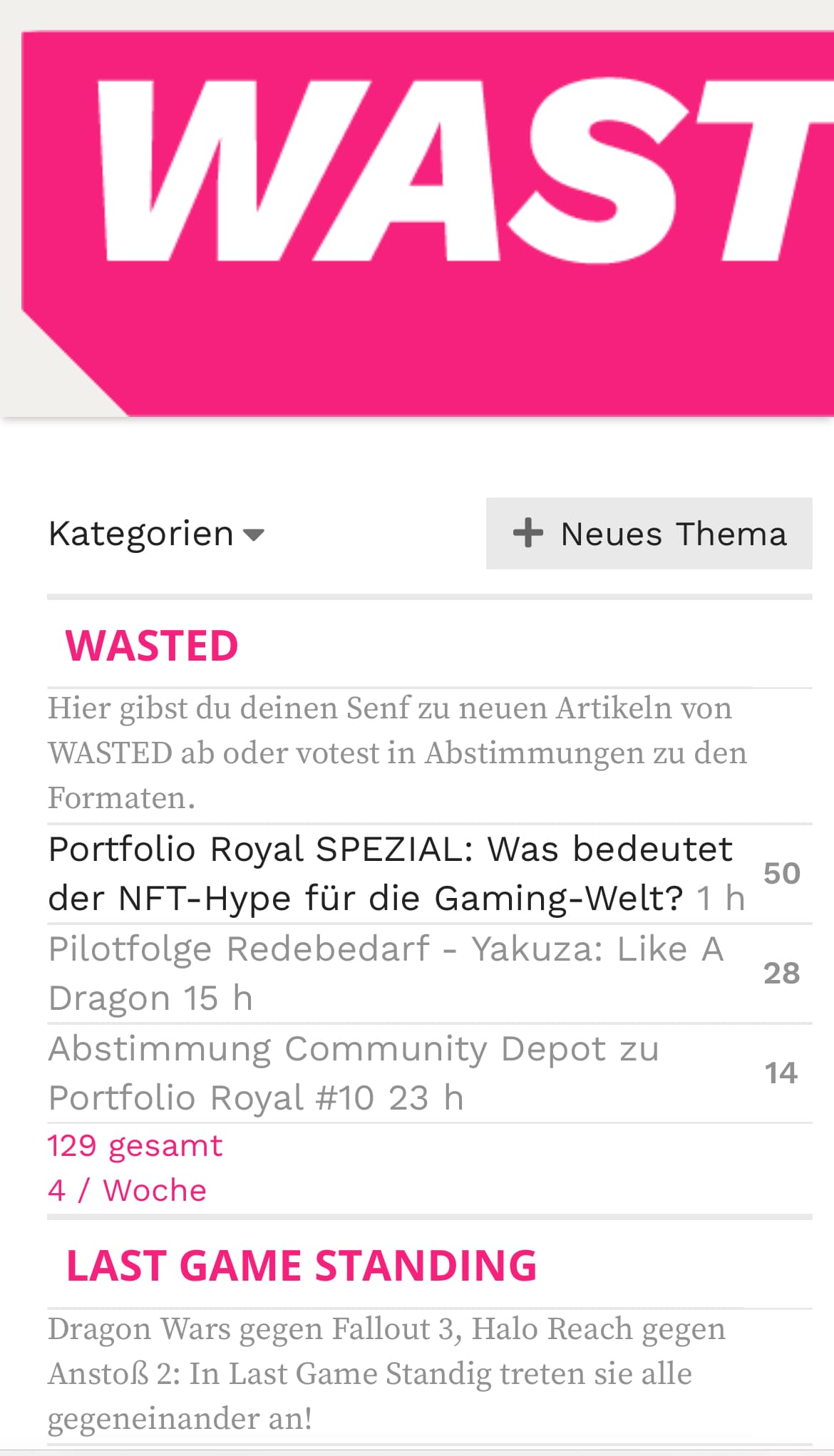Expand the Kategorien dropdown
Image resolution: width=834 pixels, height=1456 pixels.
[156, 534]
